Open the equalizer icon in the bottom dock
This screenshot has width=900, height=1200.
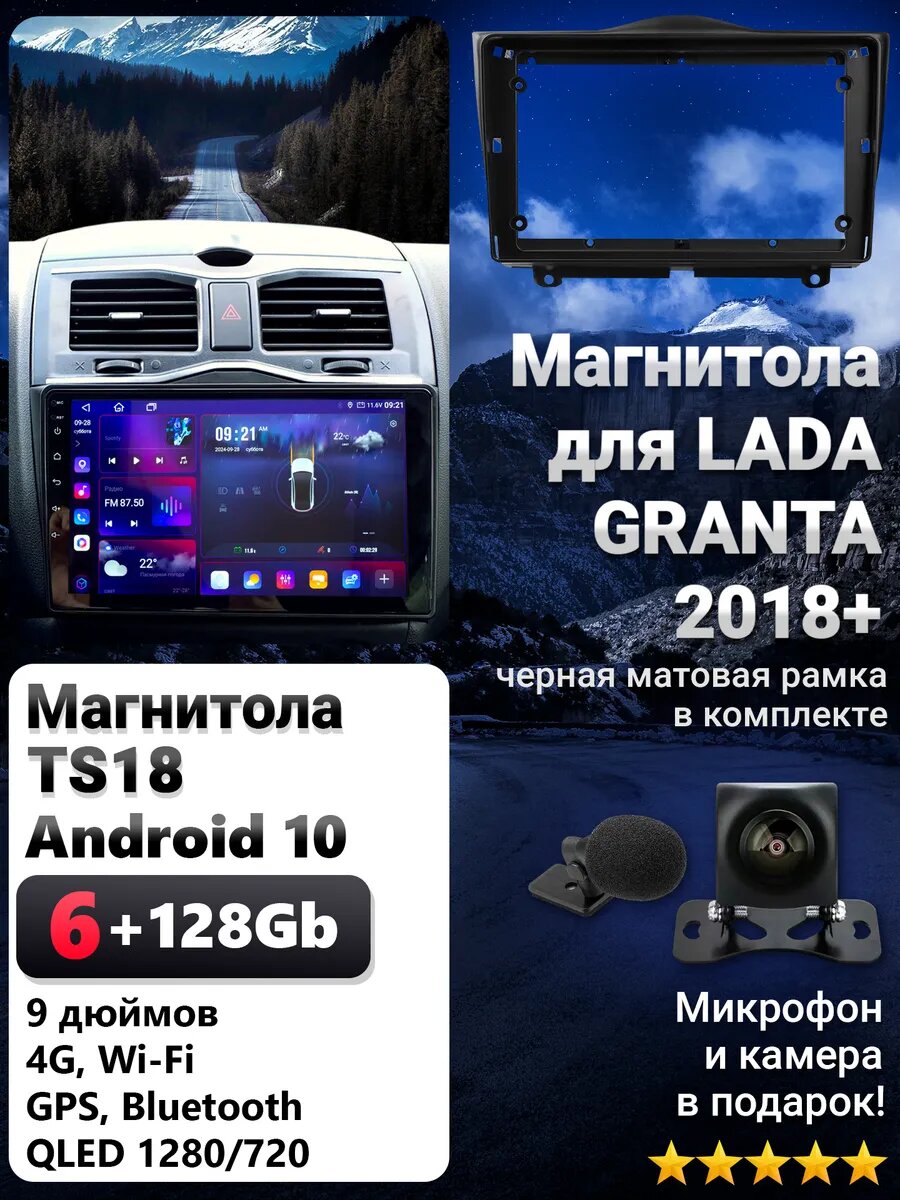[x=285, y=580]
